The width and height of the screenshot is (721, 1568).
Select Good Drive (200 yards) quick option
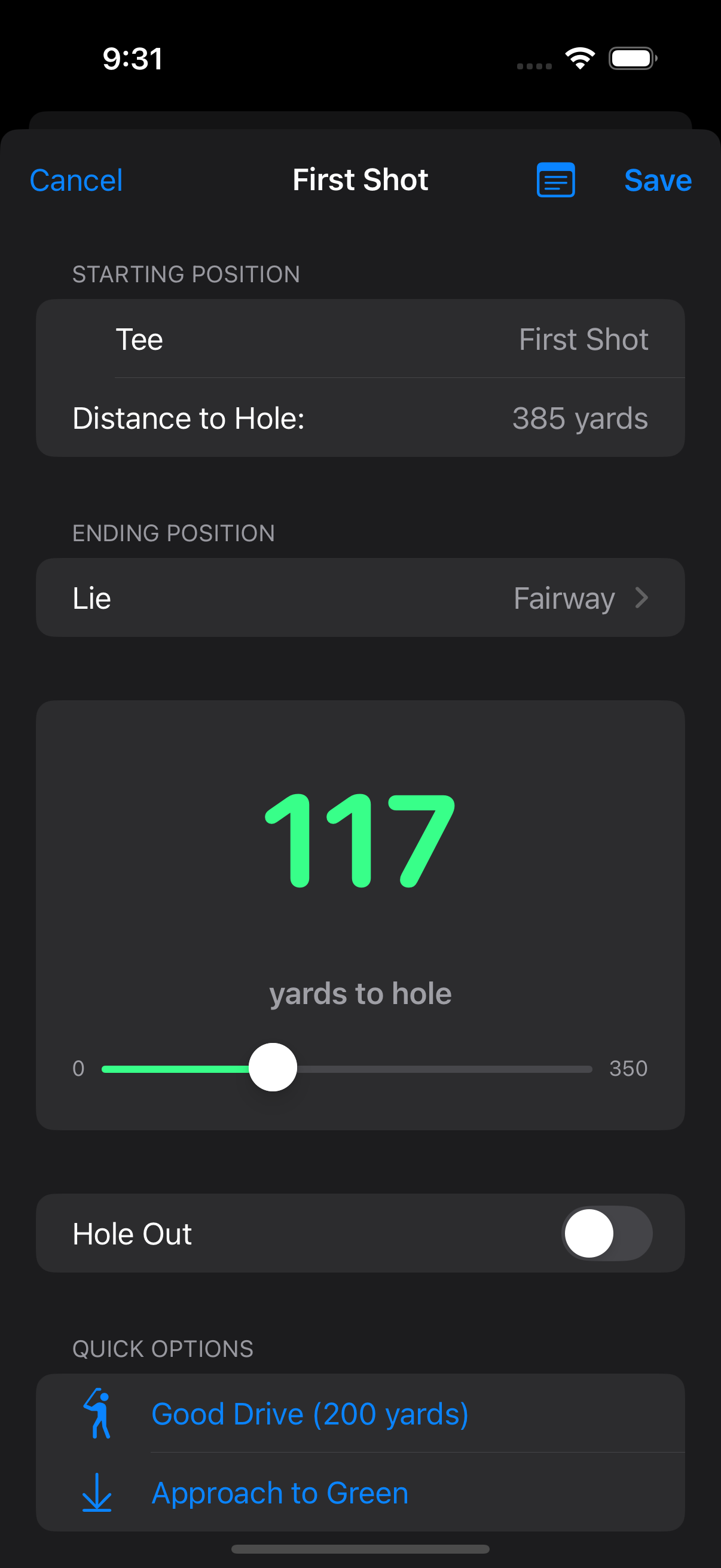[309, 1413]
